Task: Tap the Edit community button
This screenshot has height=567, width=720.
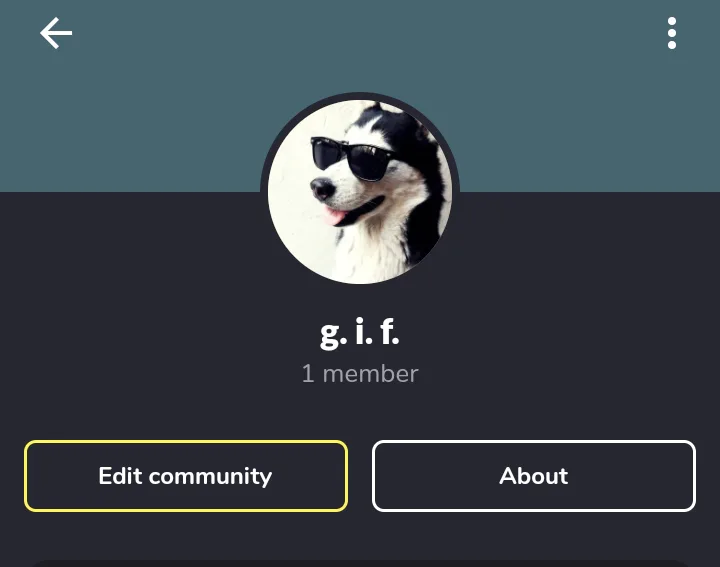Action: point(186,476)
